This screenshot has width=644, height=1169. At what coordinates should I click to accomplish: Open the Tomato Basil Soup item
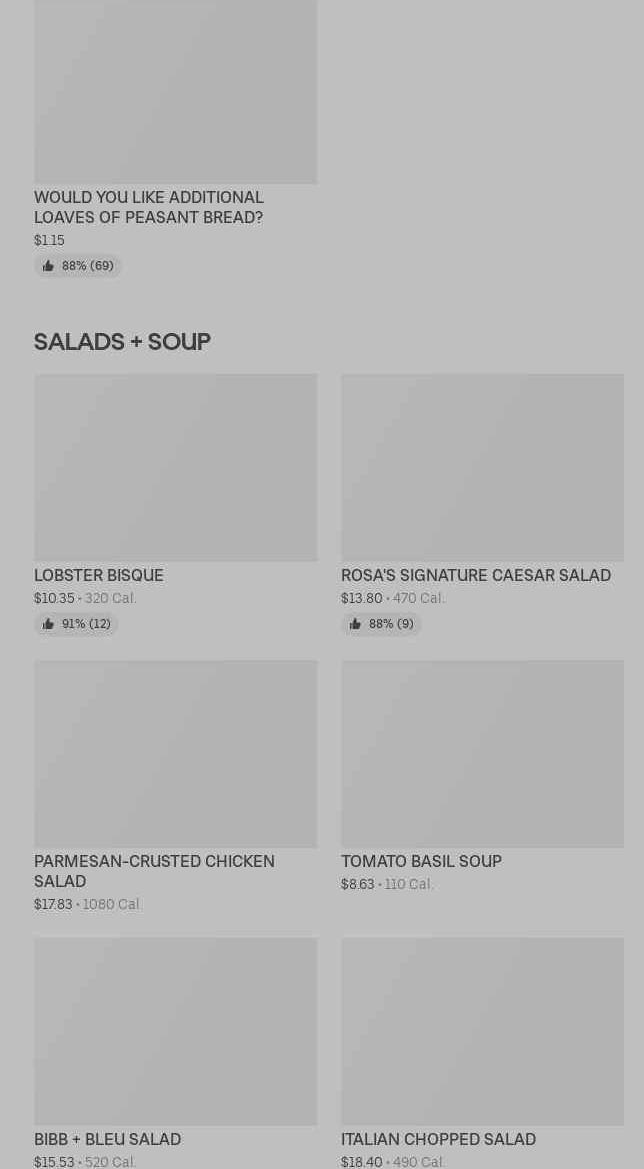[482, 776]
